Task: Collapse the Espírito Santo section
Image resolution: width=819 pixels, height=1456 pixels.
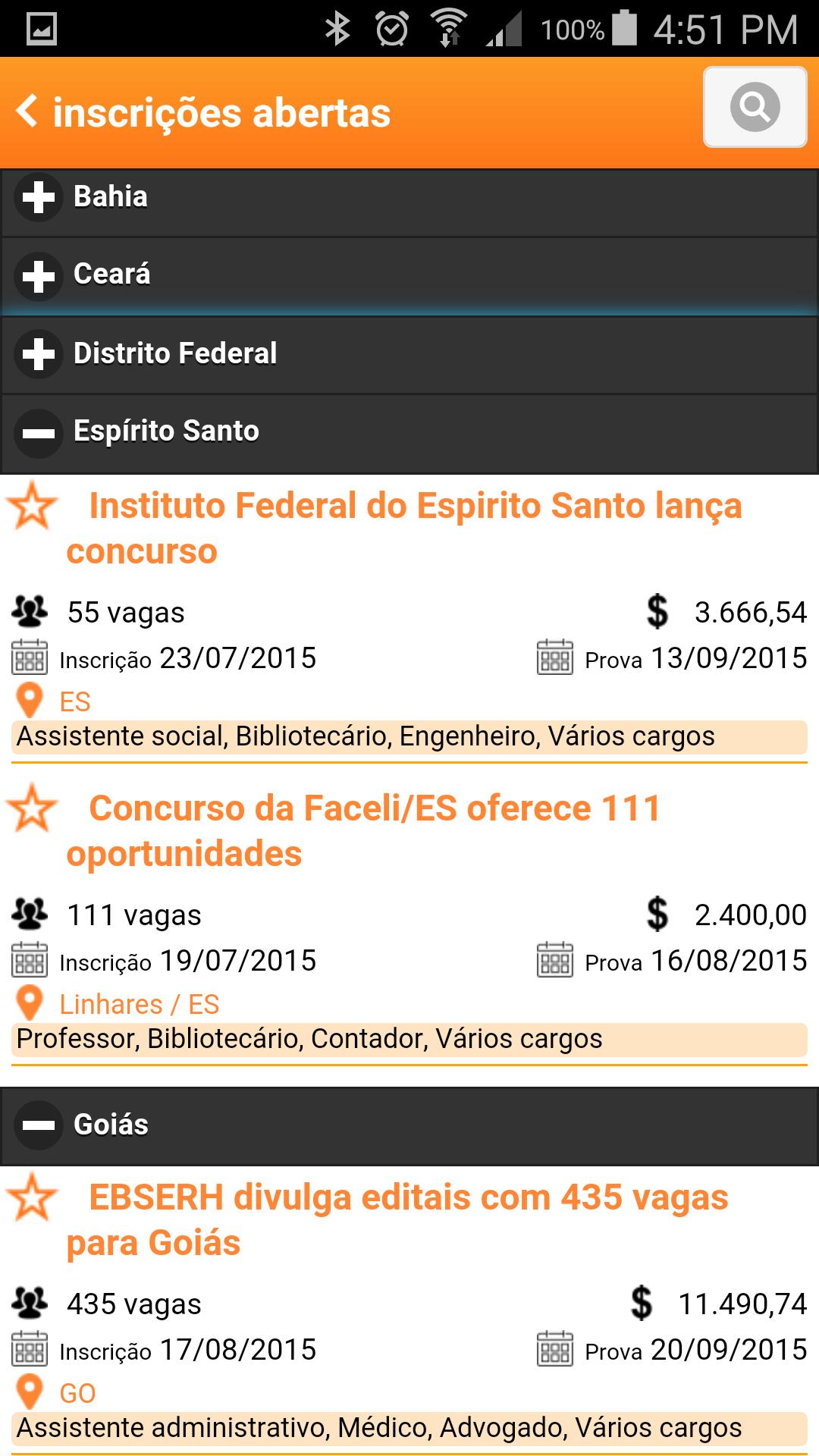Action: pyautogui.click(x=39, y=431)
